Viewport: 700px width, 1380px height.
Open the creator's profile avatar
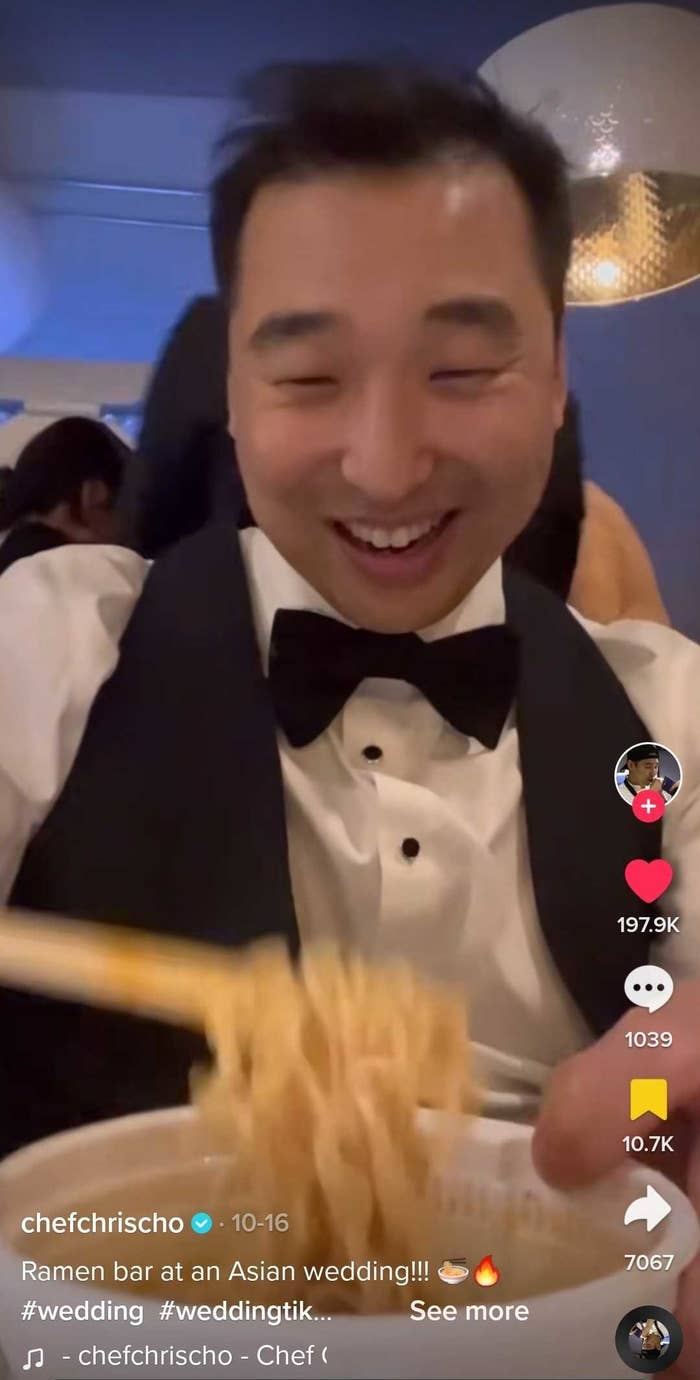click(x=648, y=775)
